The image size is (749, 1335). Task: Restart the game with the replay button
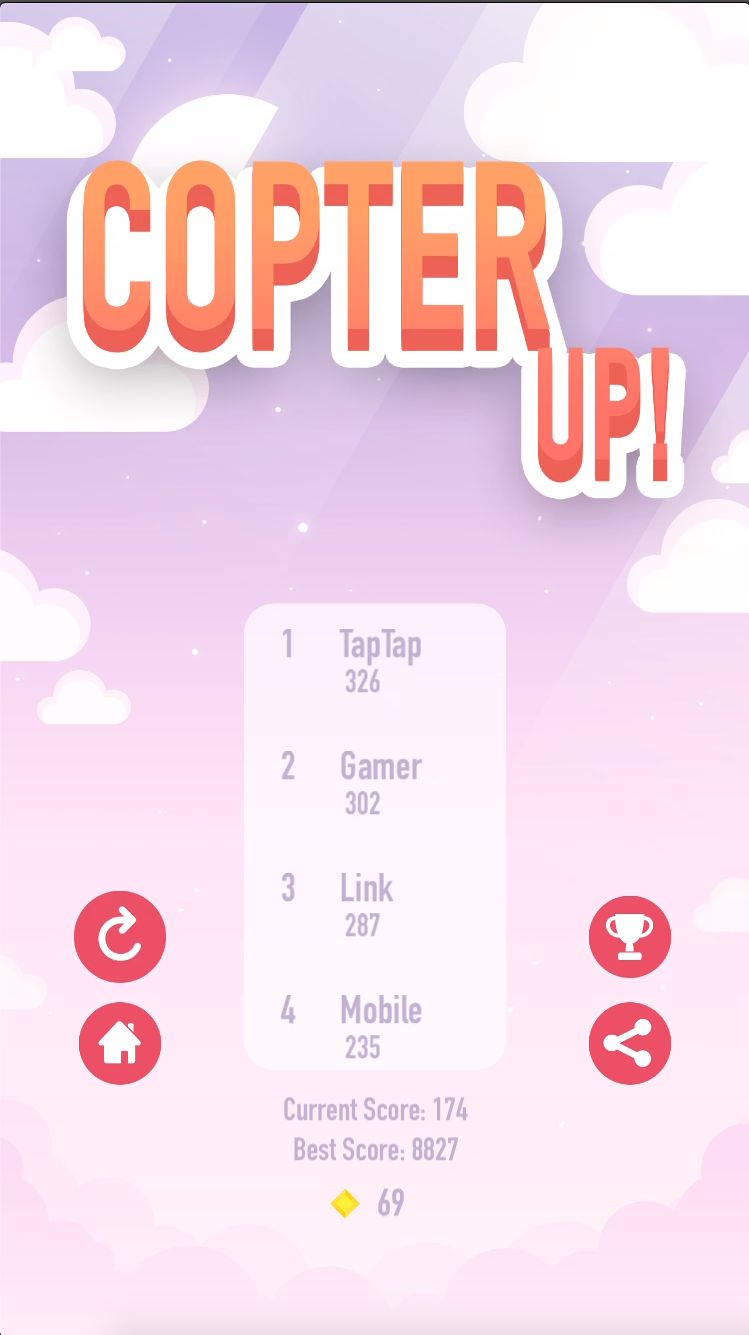120,937
